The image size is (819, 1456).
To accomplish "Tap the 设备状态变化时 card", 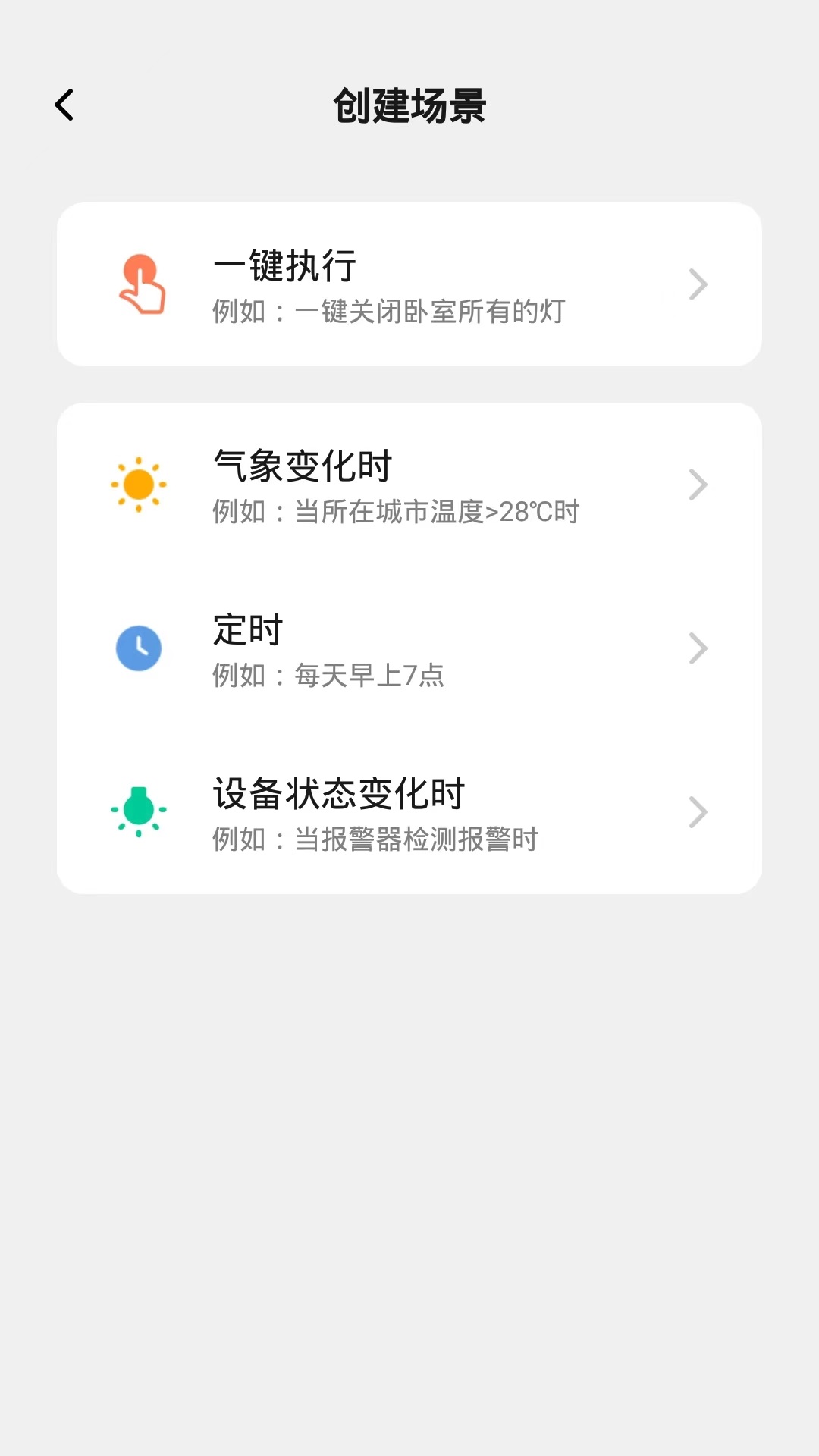I will (409, 812).
